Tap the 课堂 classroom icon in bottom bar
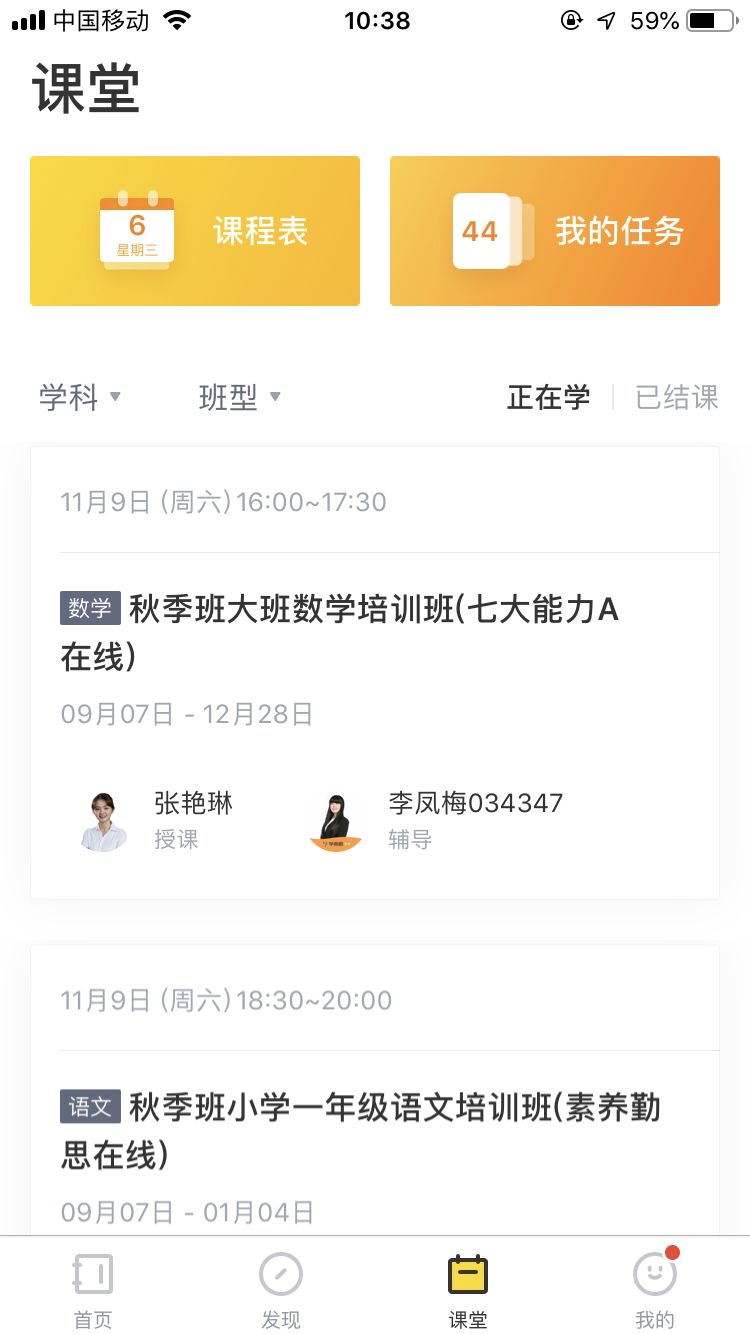 pos(467,1275)
